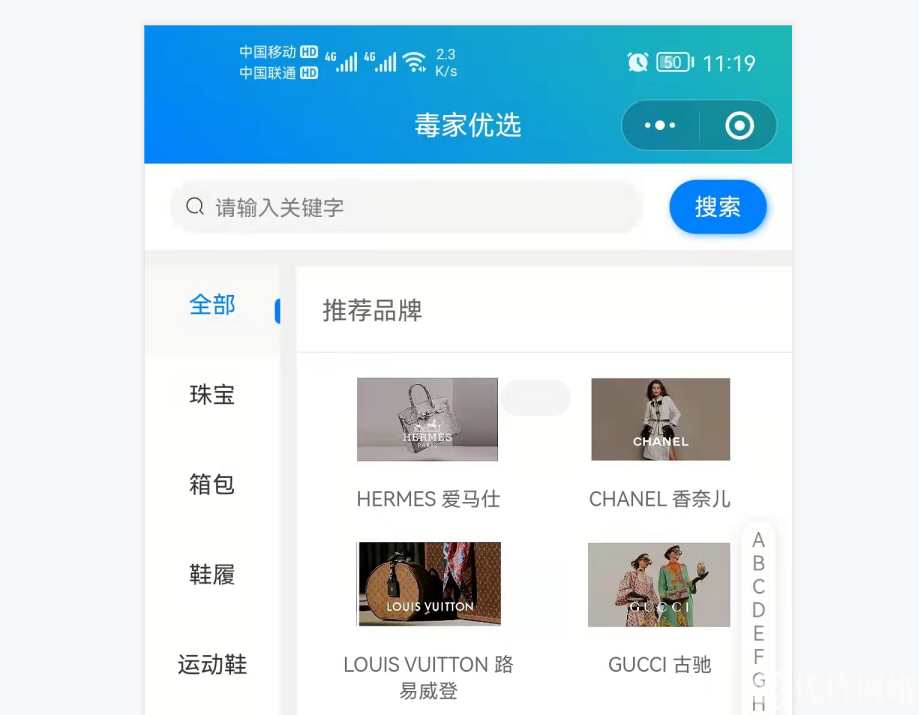Select the 全部 category
The image size is (919, 715).
click(x=212, y=305)
